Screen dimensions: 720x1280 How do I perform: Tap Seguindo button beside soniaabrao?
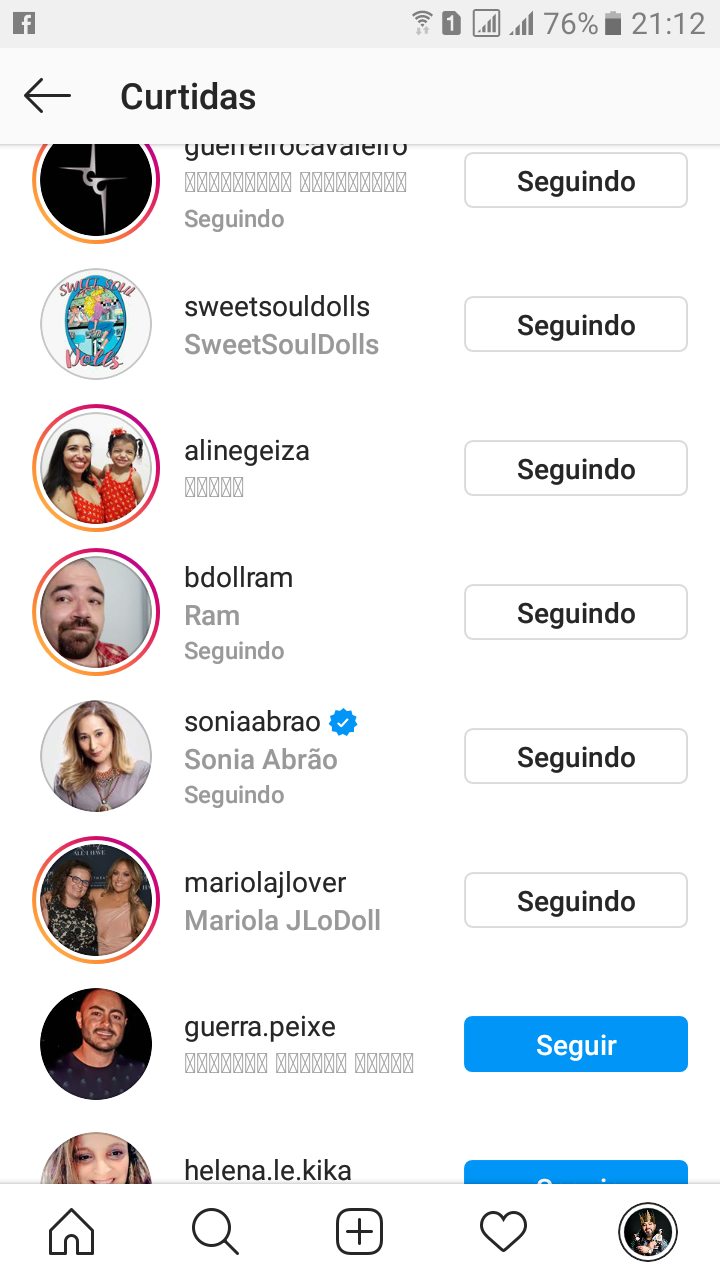click(x=575, y=757)
